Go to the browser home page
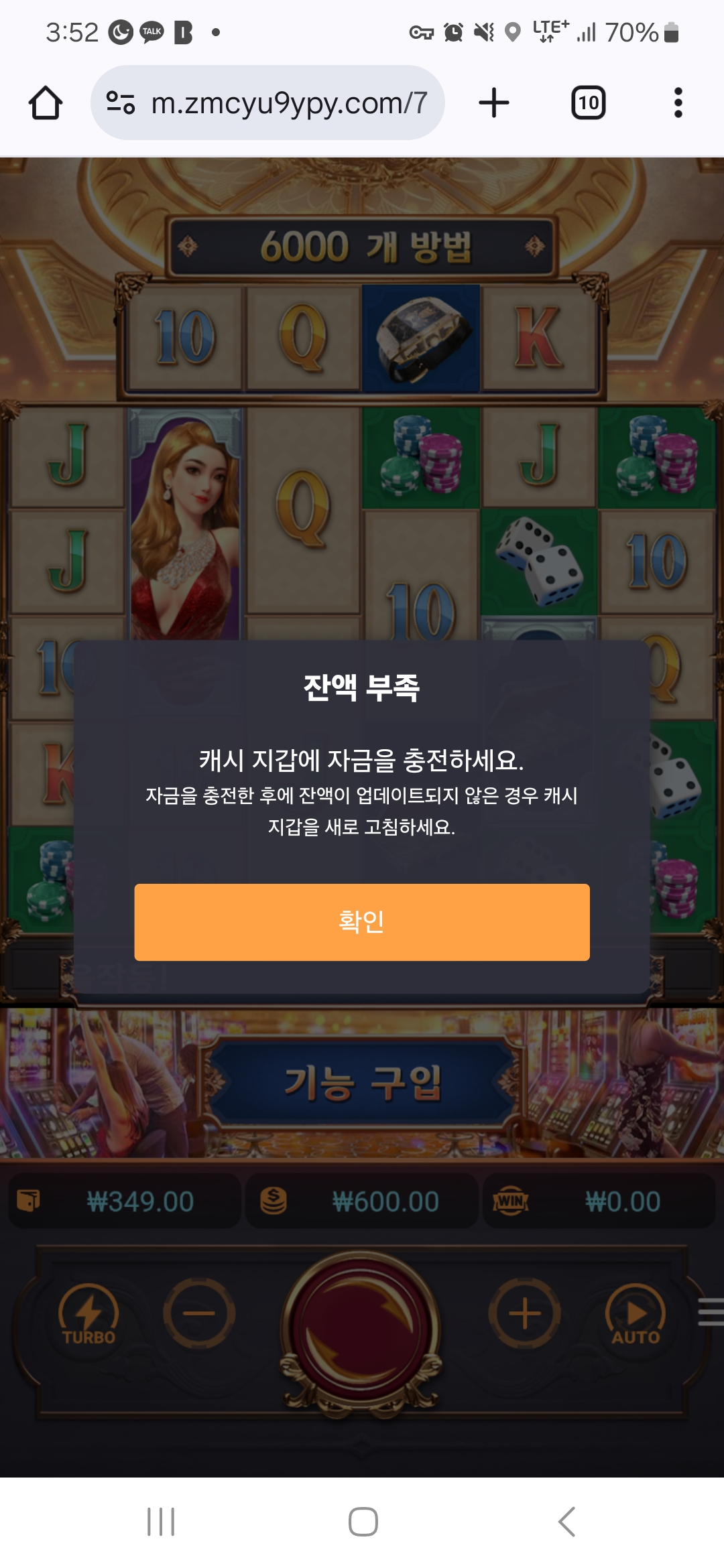The image size is (724, 1568). point(46,103)
